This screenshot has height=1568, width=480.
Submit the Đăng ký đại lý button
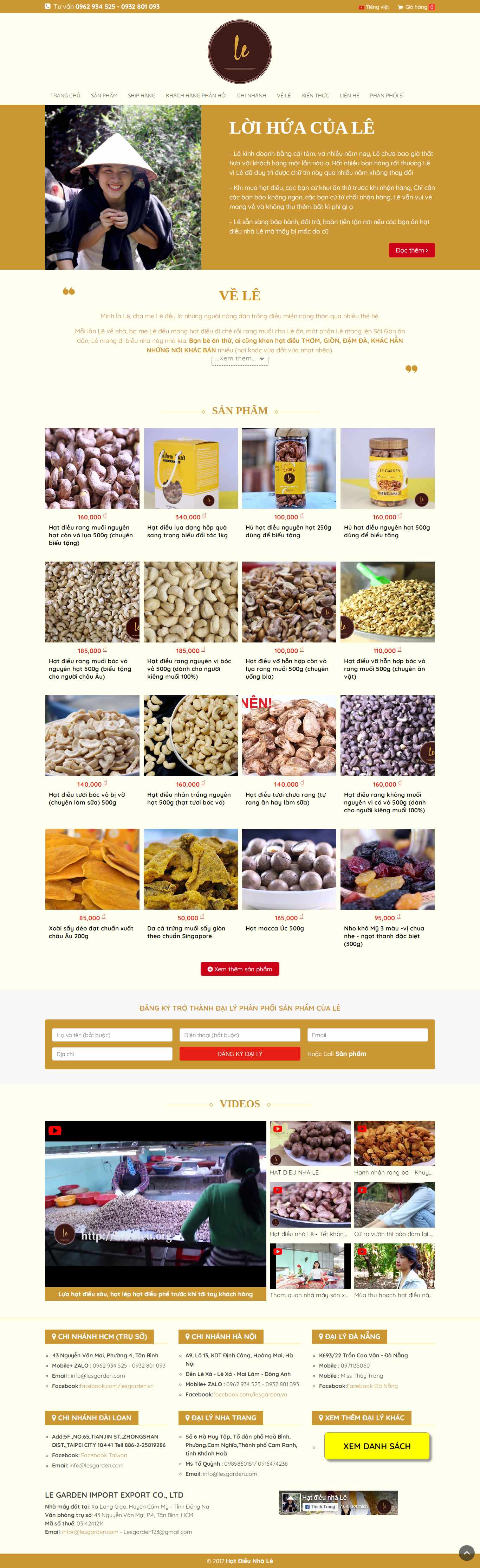pos(240,1054)
